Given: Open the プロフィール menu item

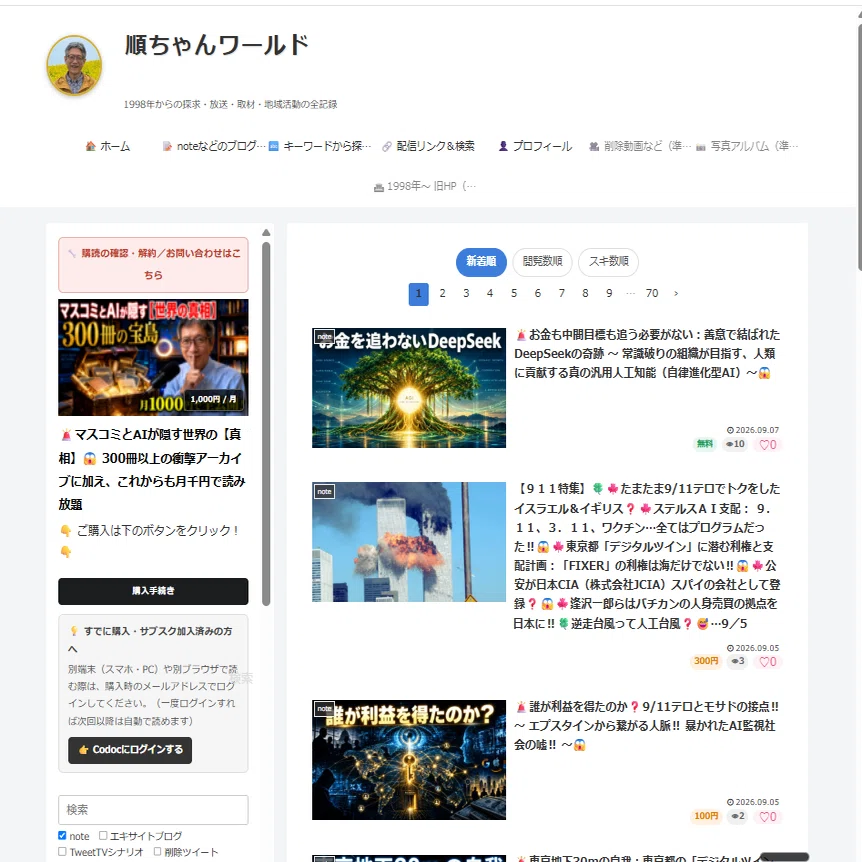Looking at the screenshot, I should tap(535, 146).
